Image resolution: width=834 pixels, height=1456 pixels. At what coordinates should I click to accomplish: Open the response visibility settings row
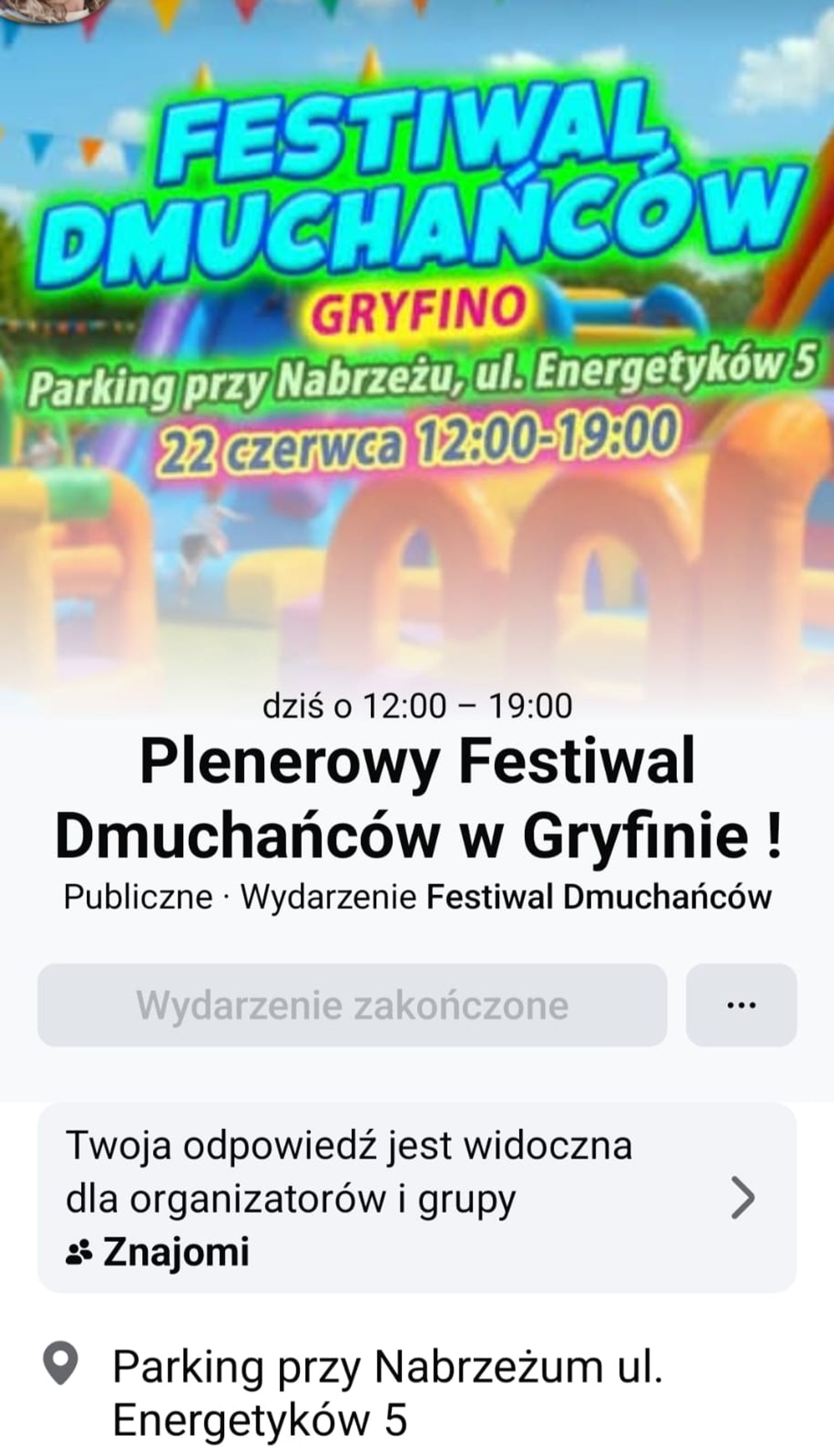coord(416,1197)
